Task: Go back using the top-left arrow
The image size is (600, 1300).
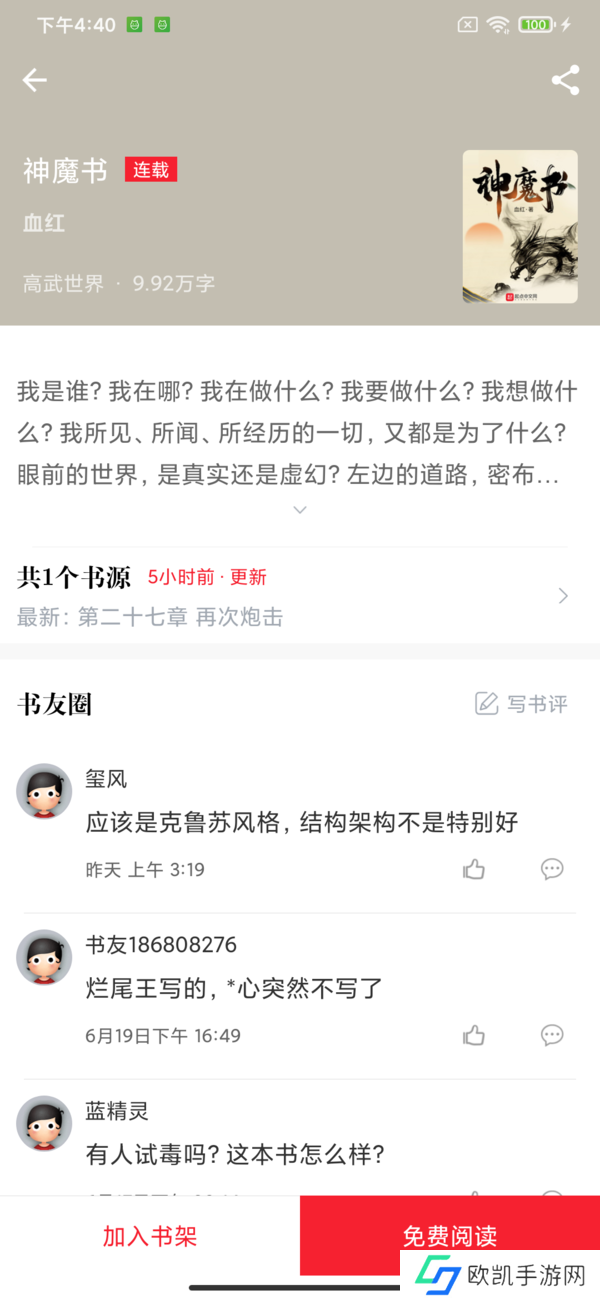Action: 35,80
